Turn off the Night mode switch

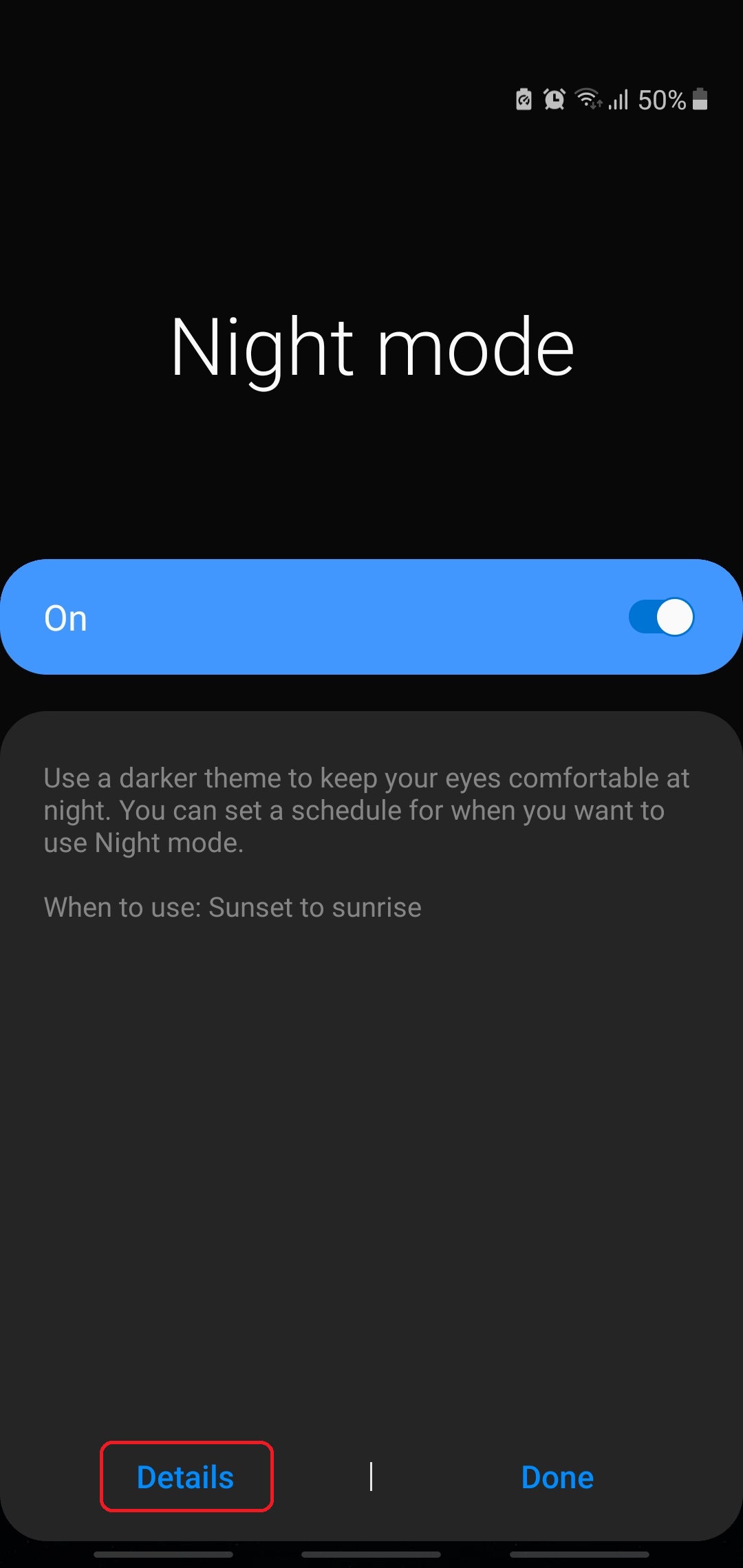tap(660, 617)
